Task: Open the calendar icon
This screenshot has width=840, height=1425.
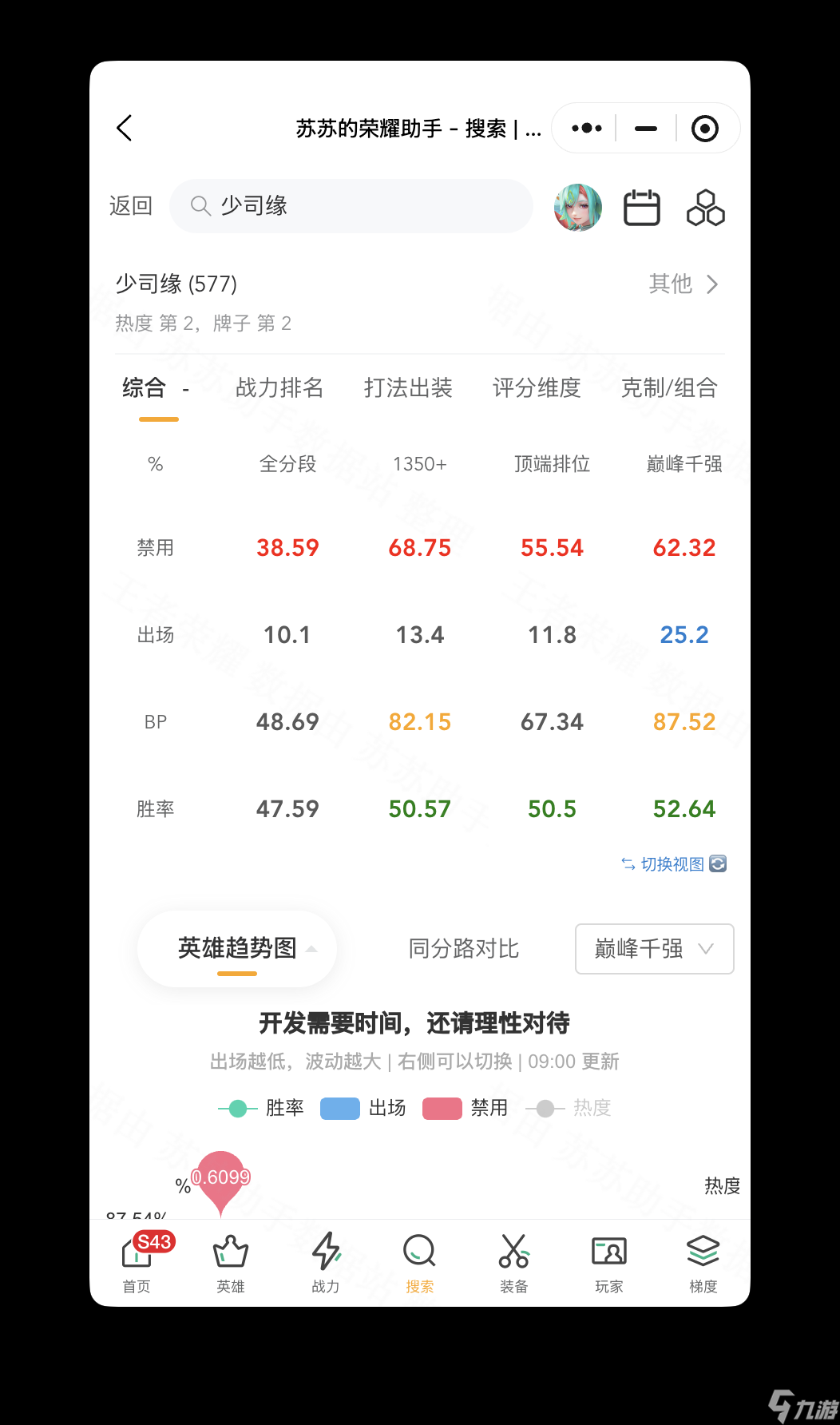Action: point(641,208)
